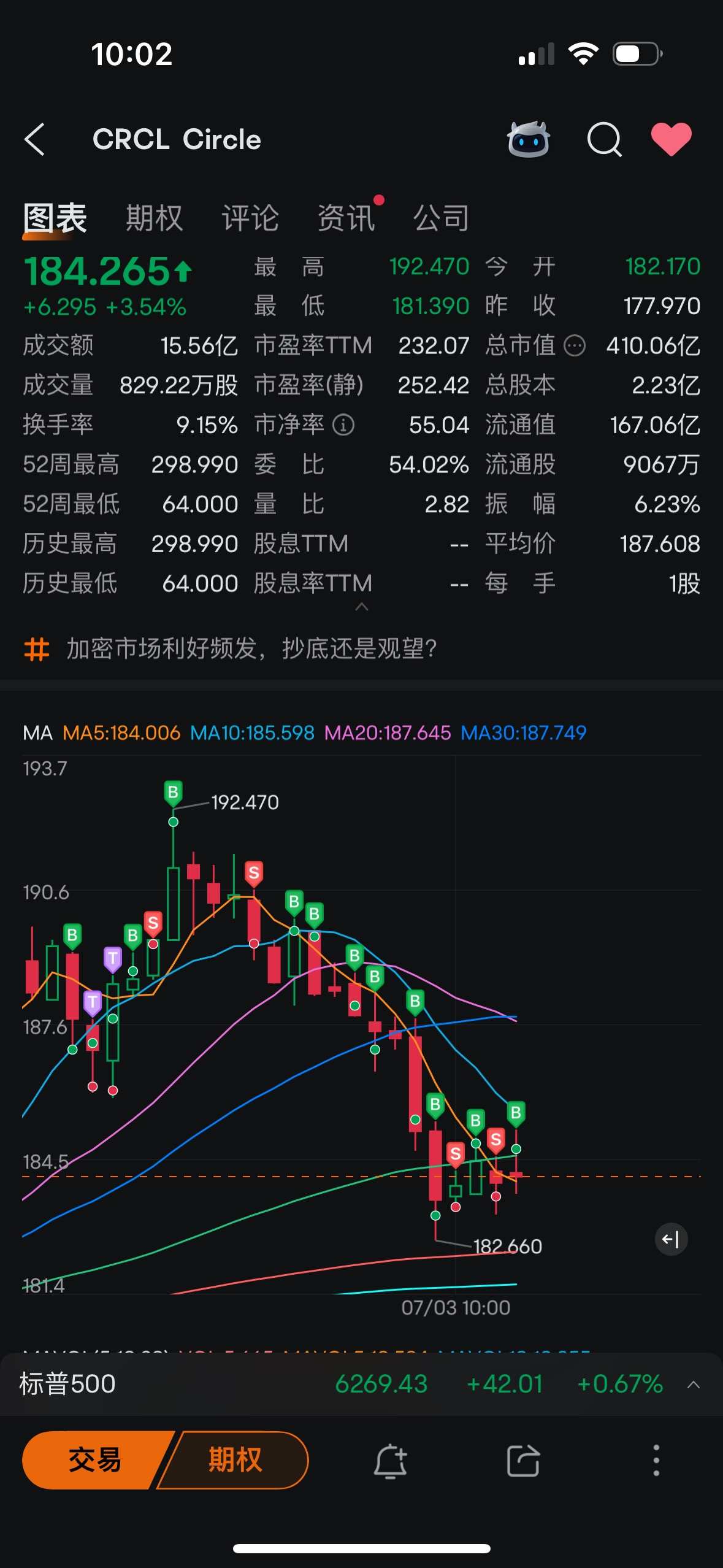Collapse the quote details panel arrow
Screen dimensions: 723x1568
click(x=362, y=607)
